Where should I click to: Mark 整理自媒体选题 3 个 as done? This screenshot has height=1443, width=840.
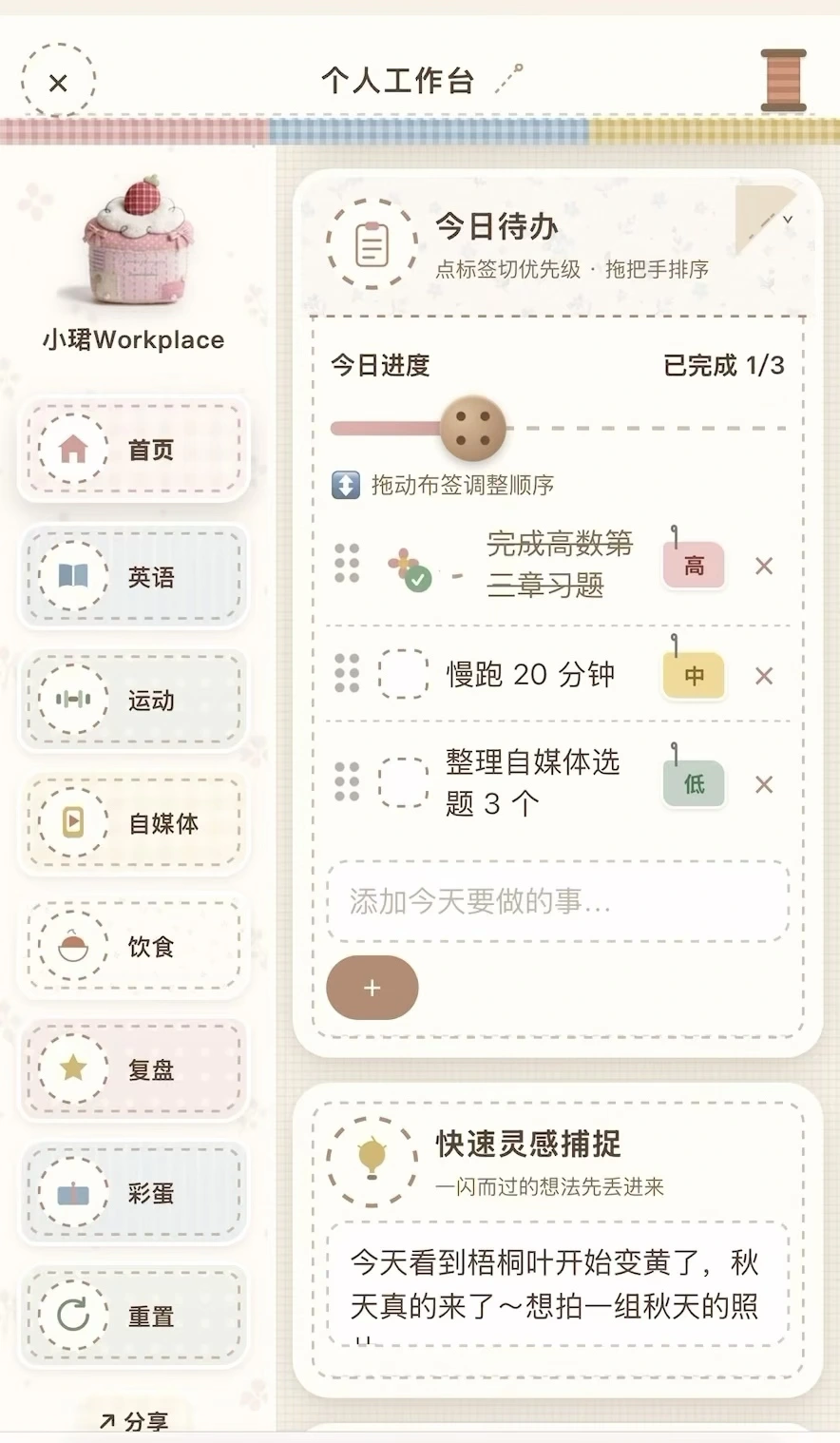point(405,783)
